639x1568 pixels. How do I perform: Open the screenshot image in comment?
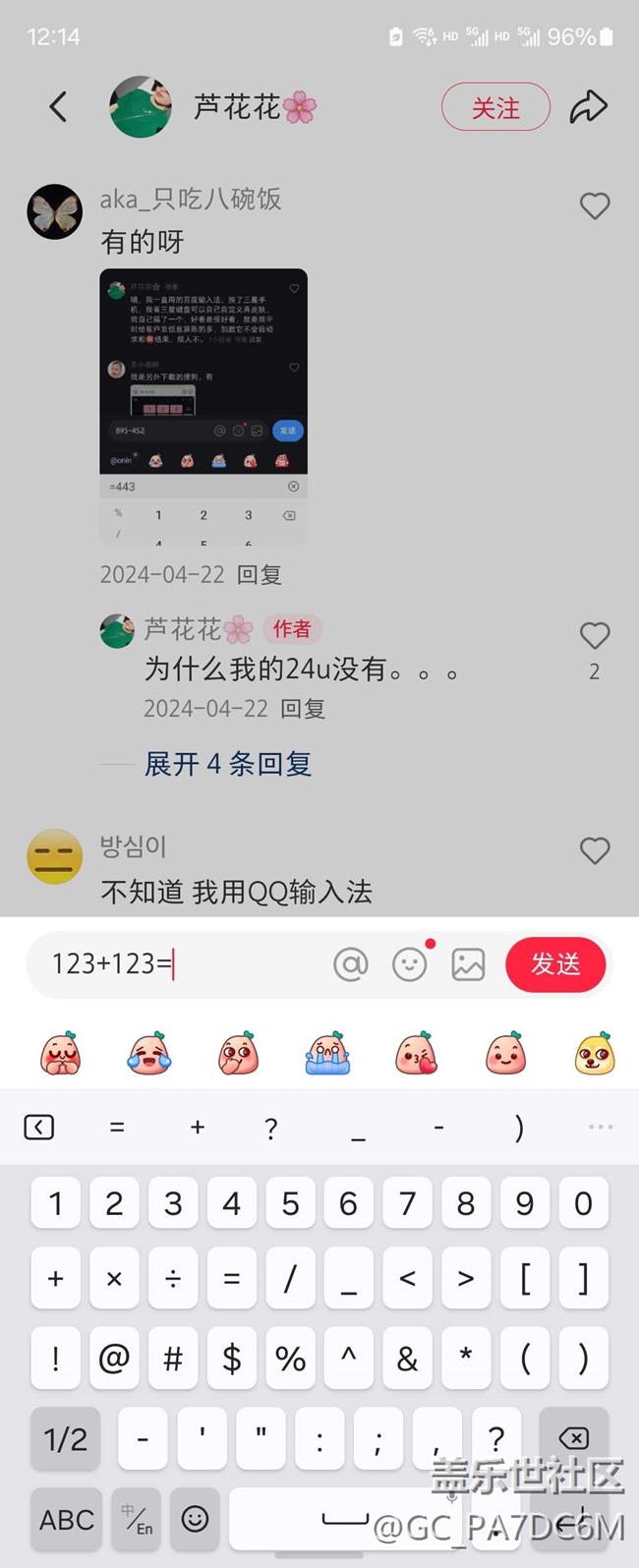click(x=203, y=406)
